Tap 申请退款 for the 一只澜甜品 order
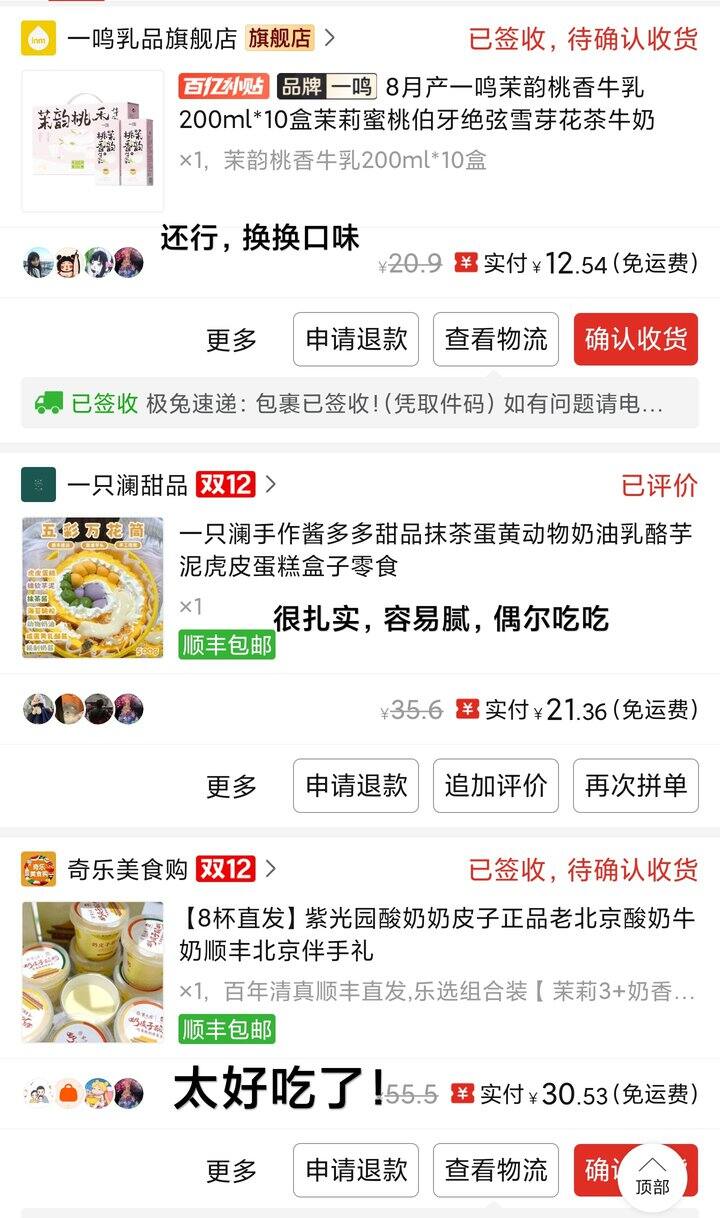 click(x=356, y=786)
